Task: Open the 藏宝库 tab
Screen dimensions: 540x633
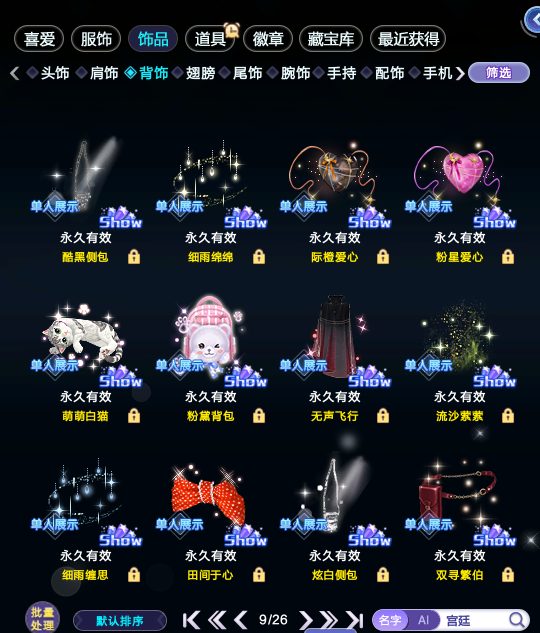Action: [x=331, y=39]
